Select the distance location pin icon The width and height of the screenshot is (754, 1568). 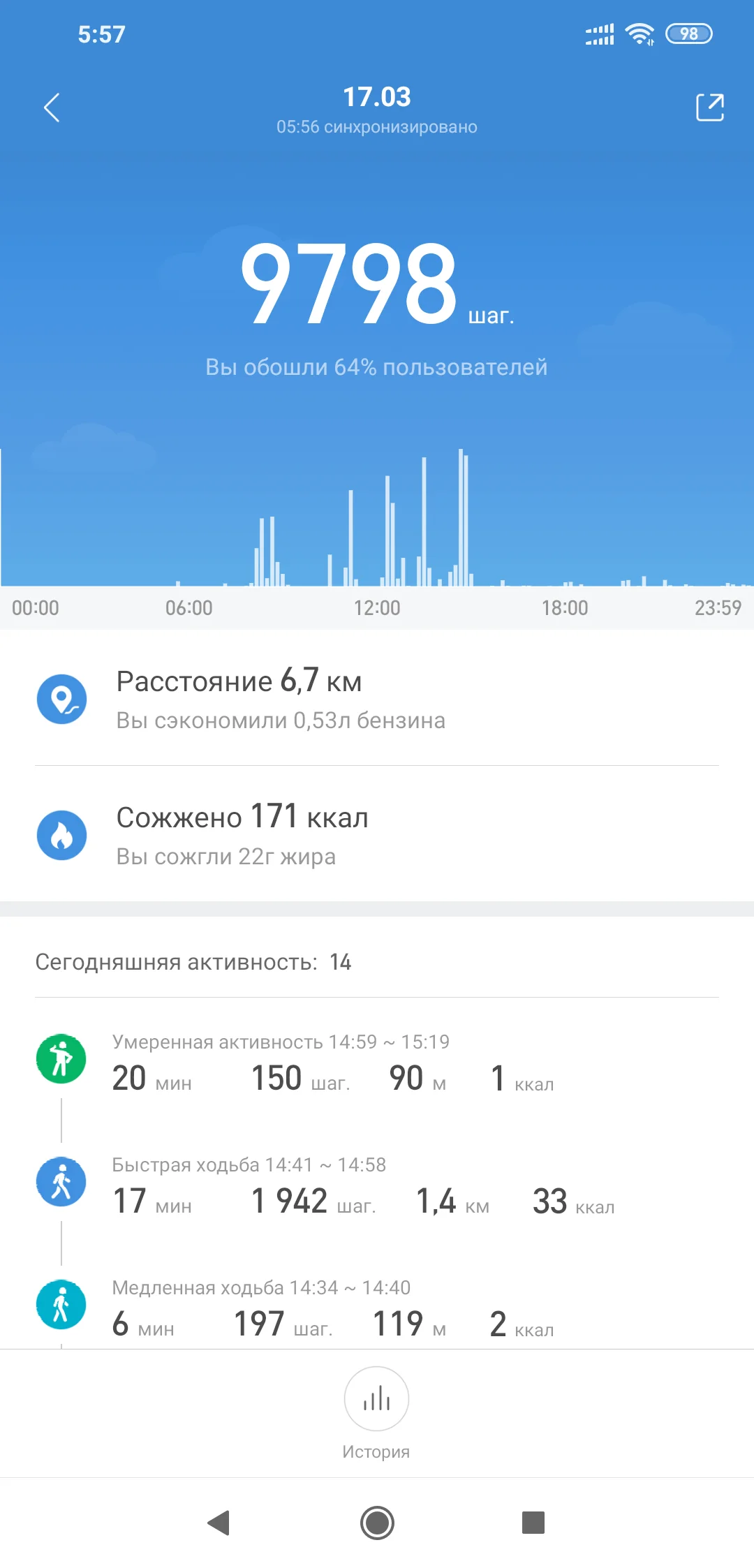(x=62, y=699)
